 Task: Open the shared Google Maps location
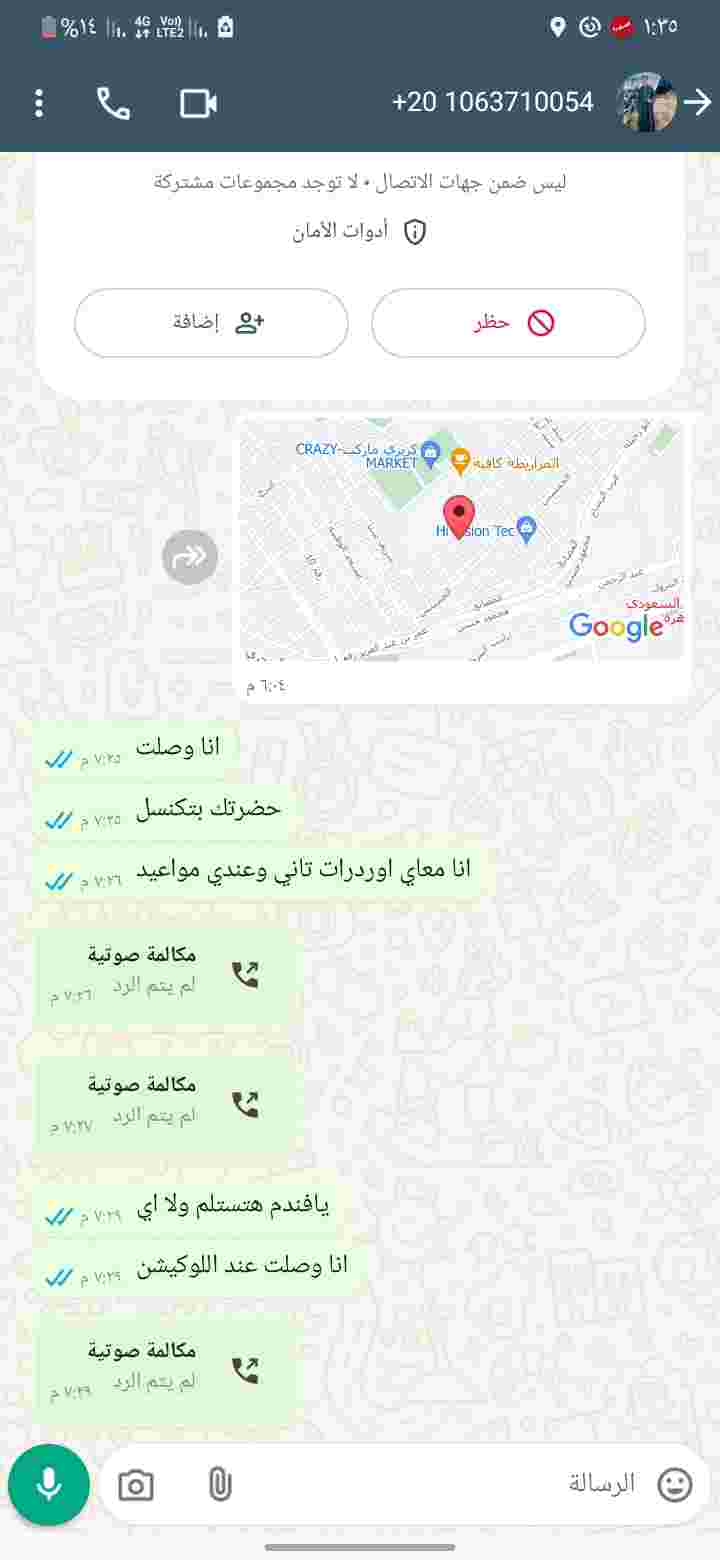click(x=461, y=541)
